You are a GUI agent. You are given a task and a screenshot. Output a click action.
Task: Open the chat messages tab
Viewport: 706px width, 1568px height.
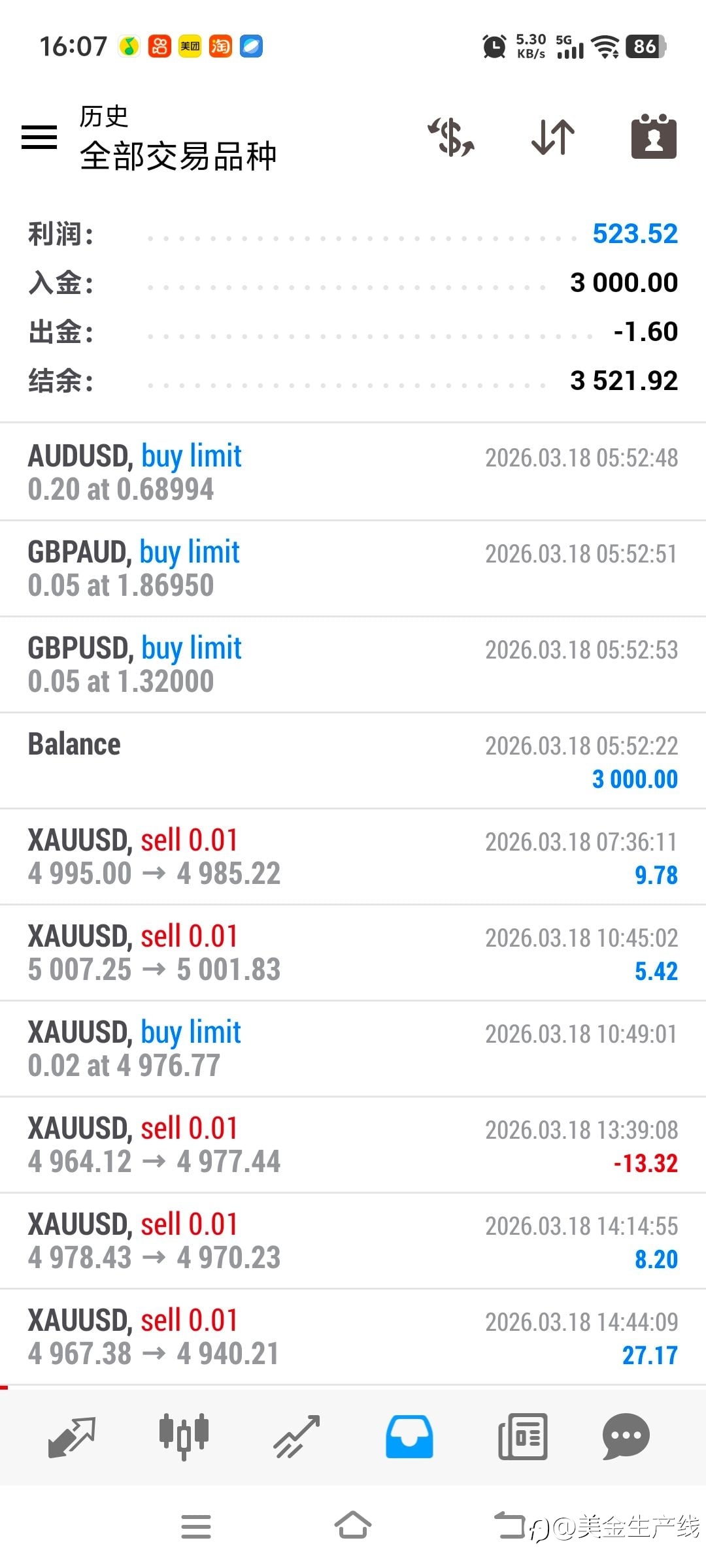pos(626,1437)
